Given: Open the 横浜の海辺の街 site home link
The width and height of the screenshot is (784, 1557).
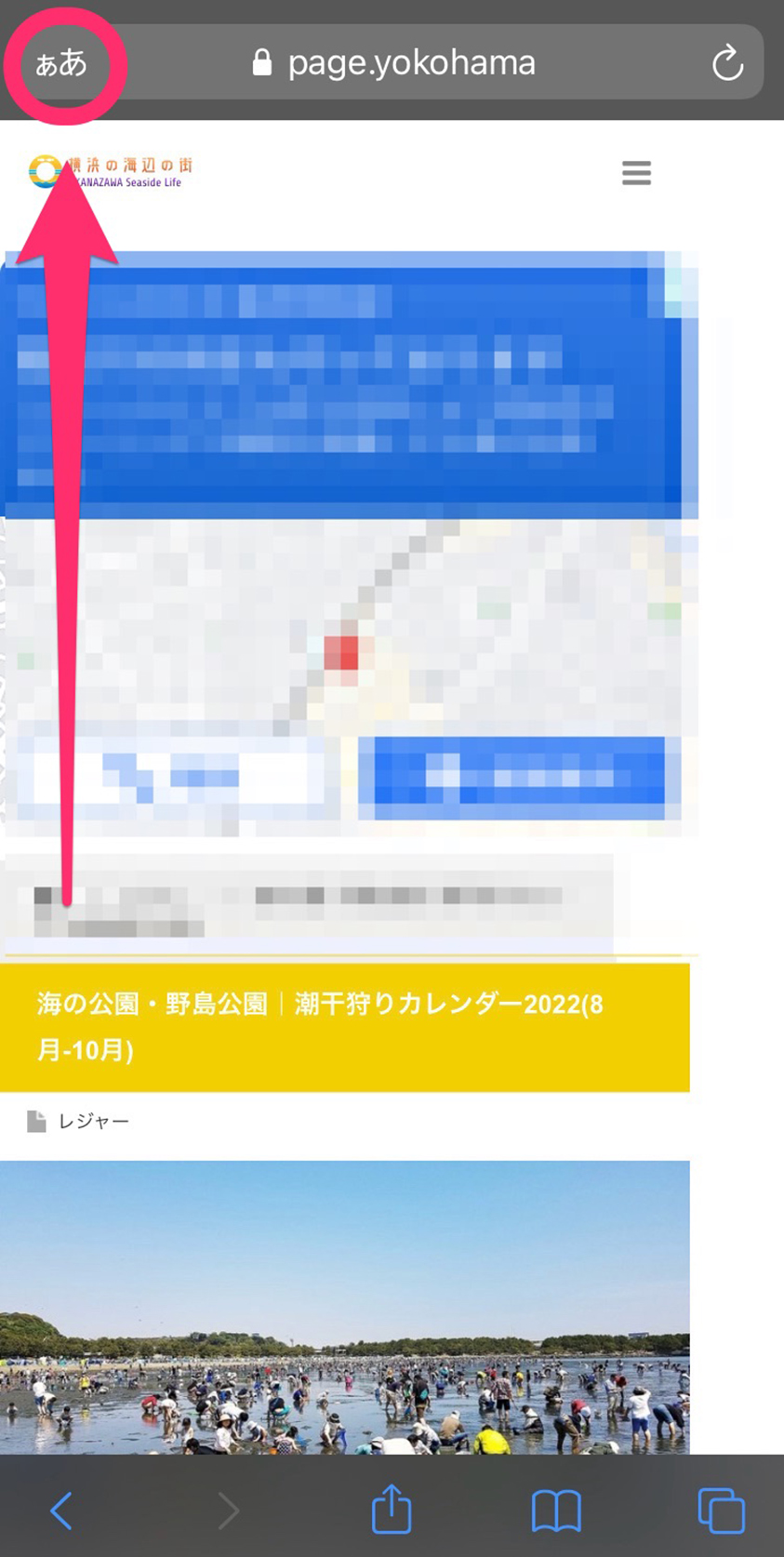Looking at the screenshot, I should tap(112, 172).
